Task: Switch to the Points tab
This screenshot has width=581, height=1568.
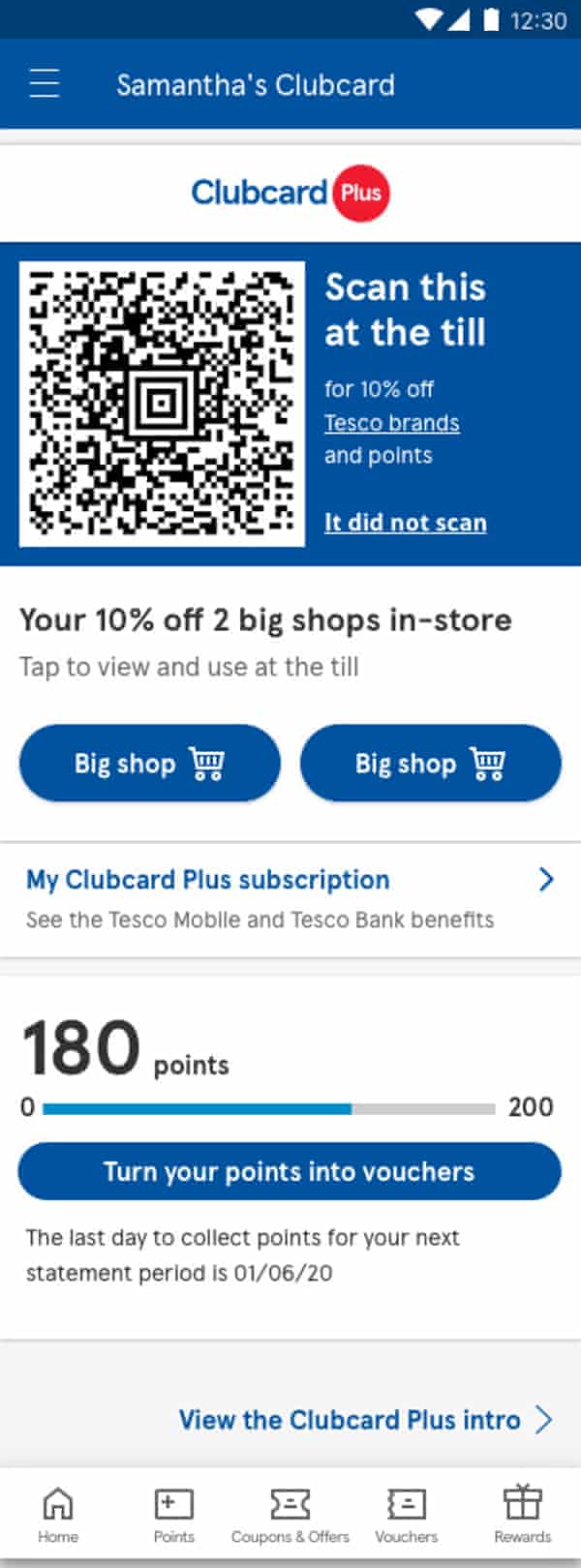Action: point(174,1515)
